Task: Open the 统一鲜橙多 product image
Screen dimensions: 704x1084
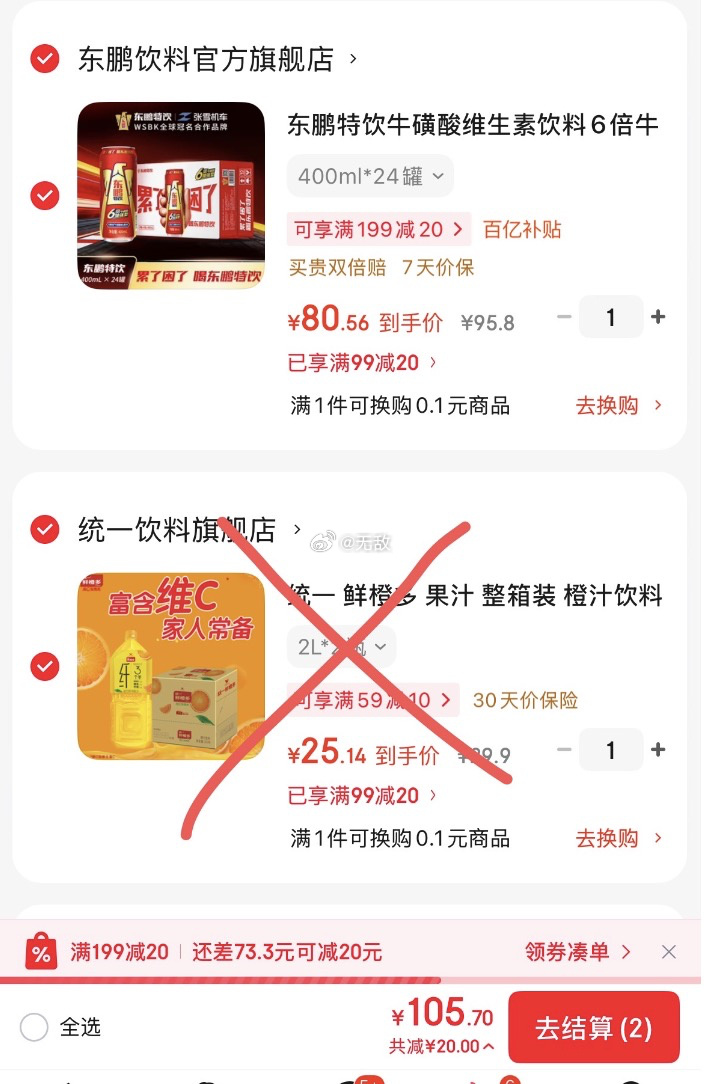Action: [x=171, y=666]
